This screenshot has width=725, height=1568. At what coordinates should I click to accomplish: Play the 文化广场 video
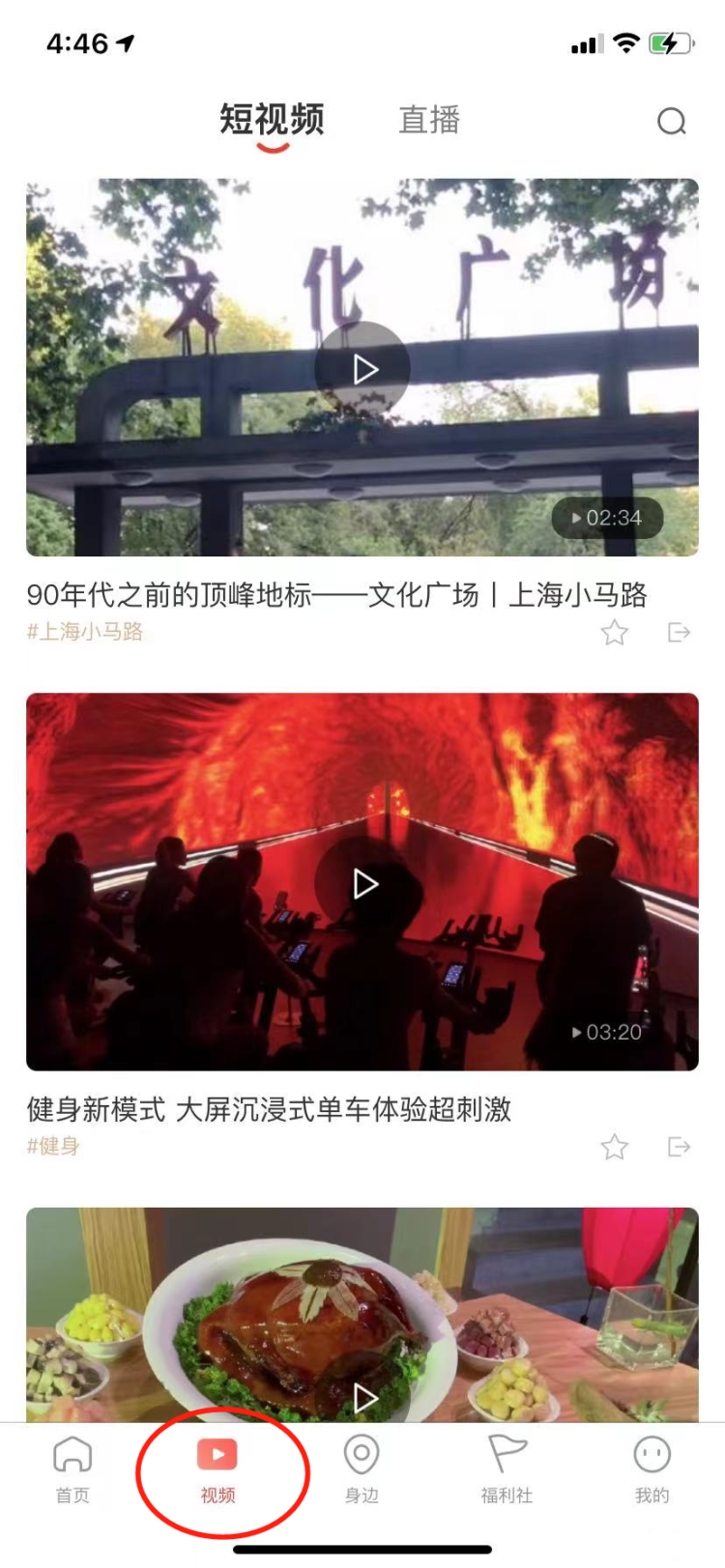pos(362,369)
